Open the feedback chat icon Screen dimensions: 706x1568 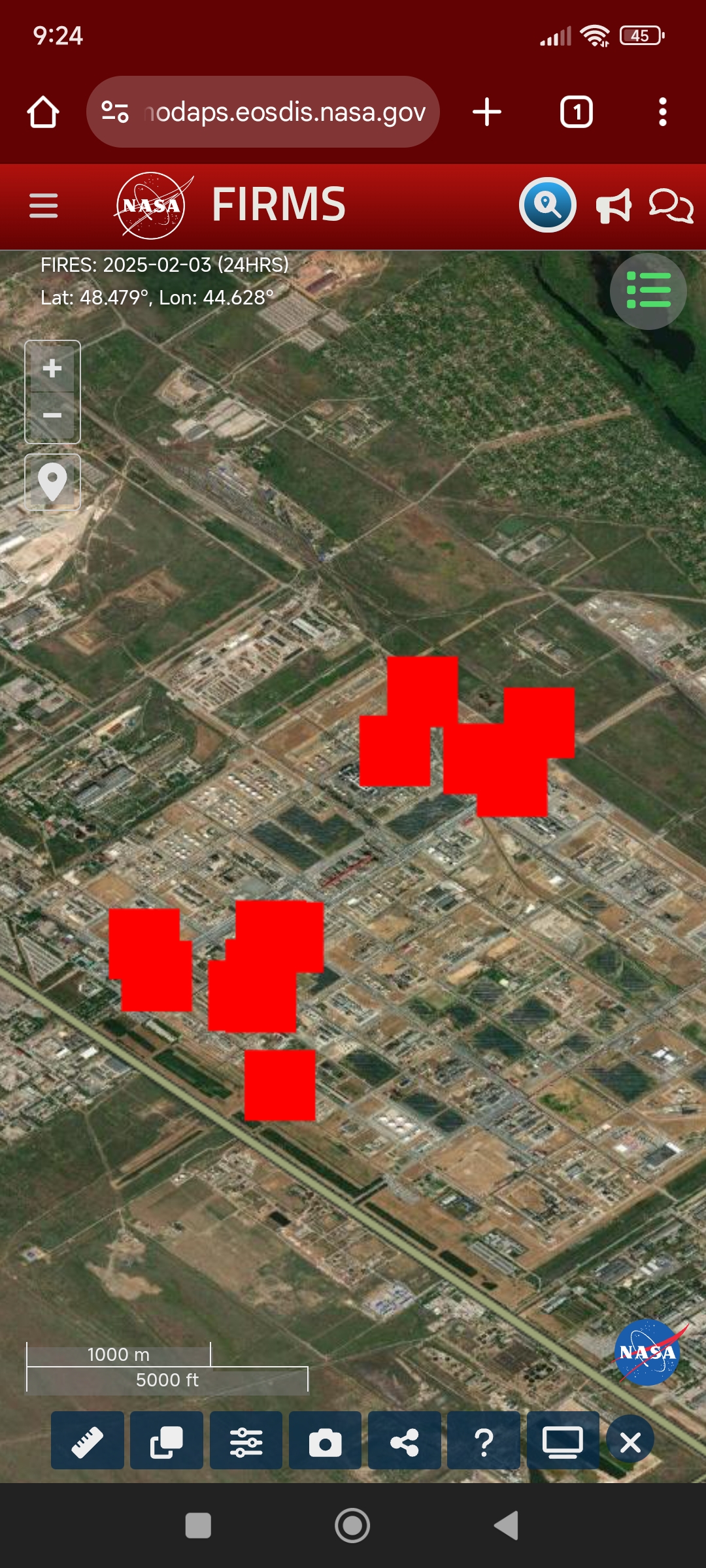[671, 206]
